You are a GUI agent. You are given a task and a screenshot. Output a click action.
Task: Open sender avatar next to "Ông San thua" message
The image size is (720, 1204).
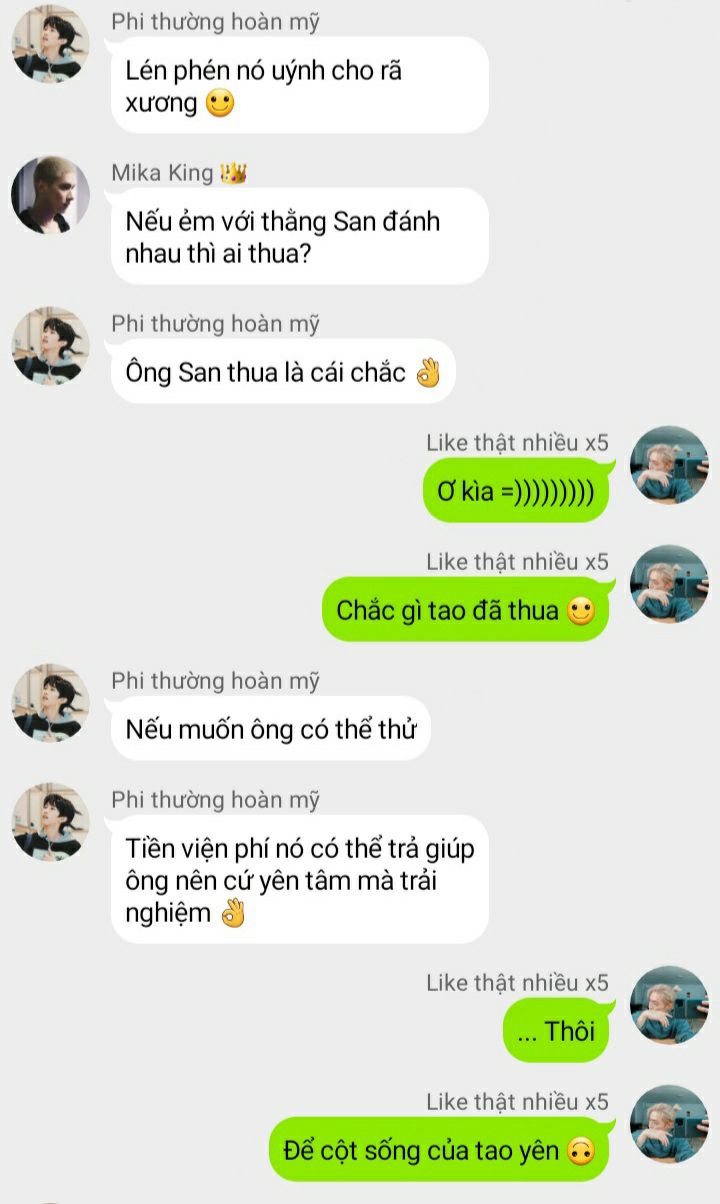pos(50,346)
